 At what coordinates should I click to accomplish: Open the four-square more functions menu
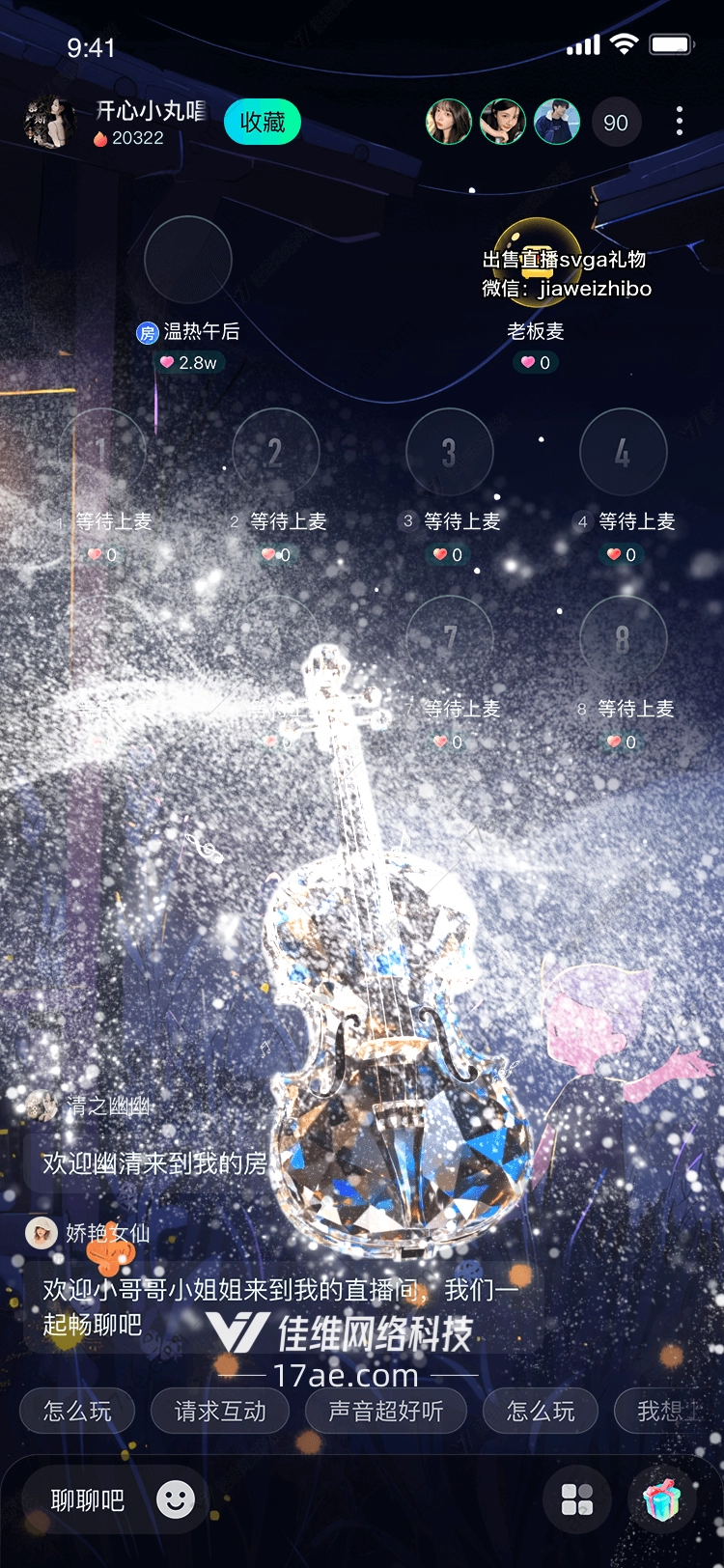577,1500
